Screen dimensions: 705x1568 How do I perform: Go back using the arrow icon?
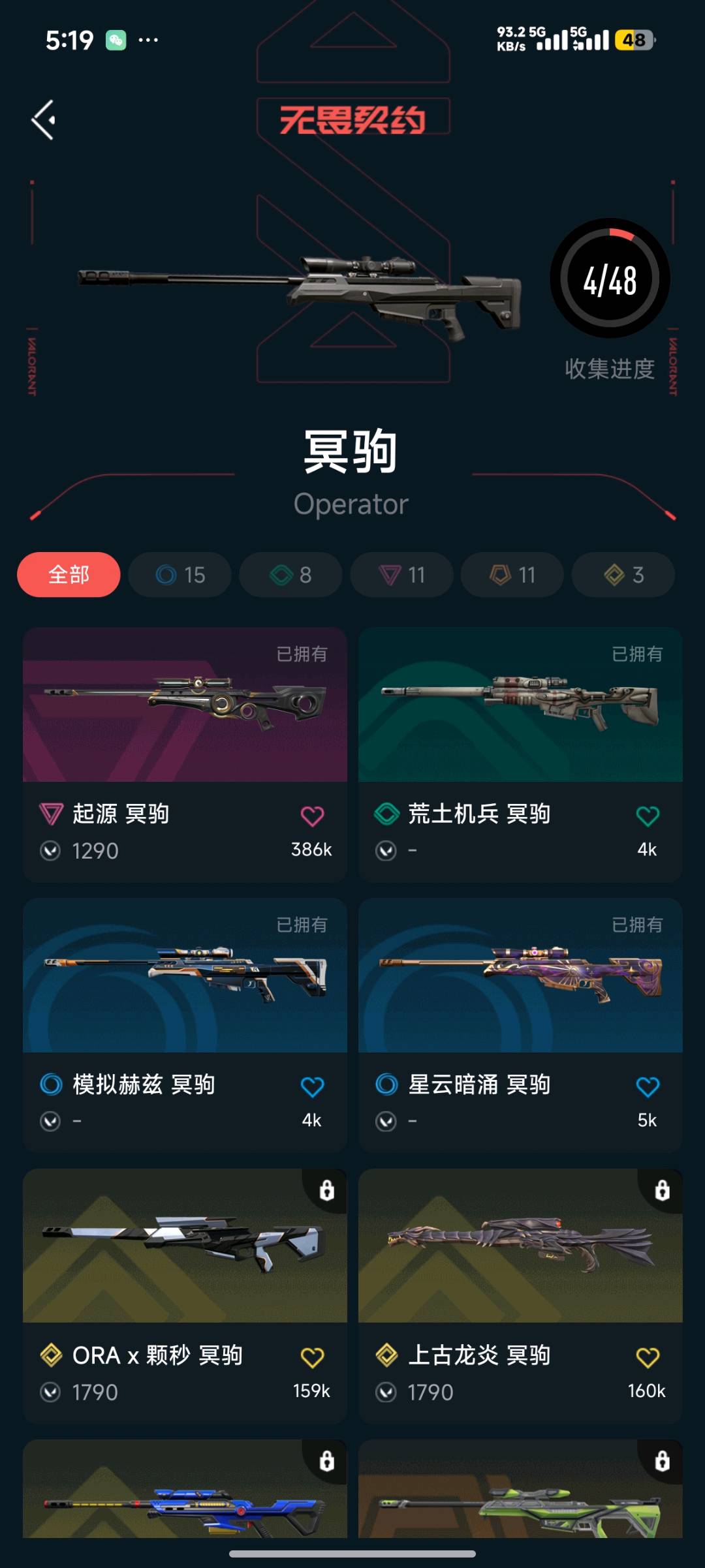(x=44, y=120)
